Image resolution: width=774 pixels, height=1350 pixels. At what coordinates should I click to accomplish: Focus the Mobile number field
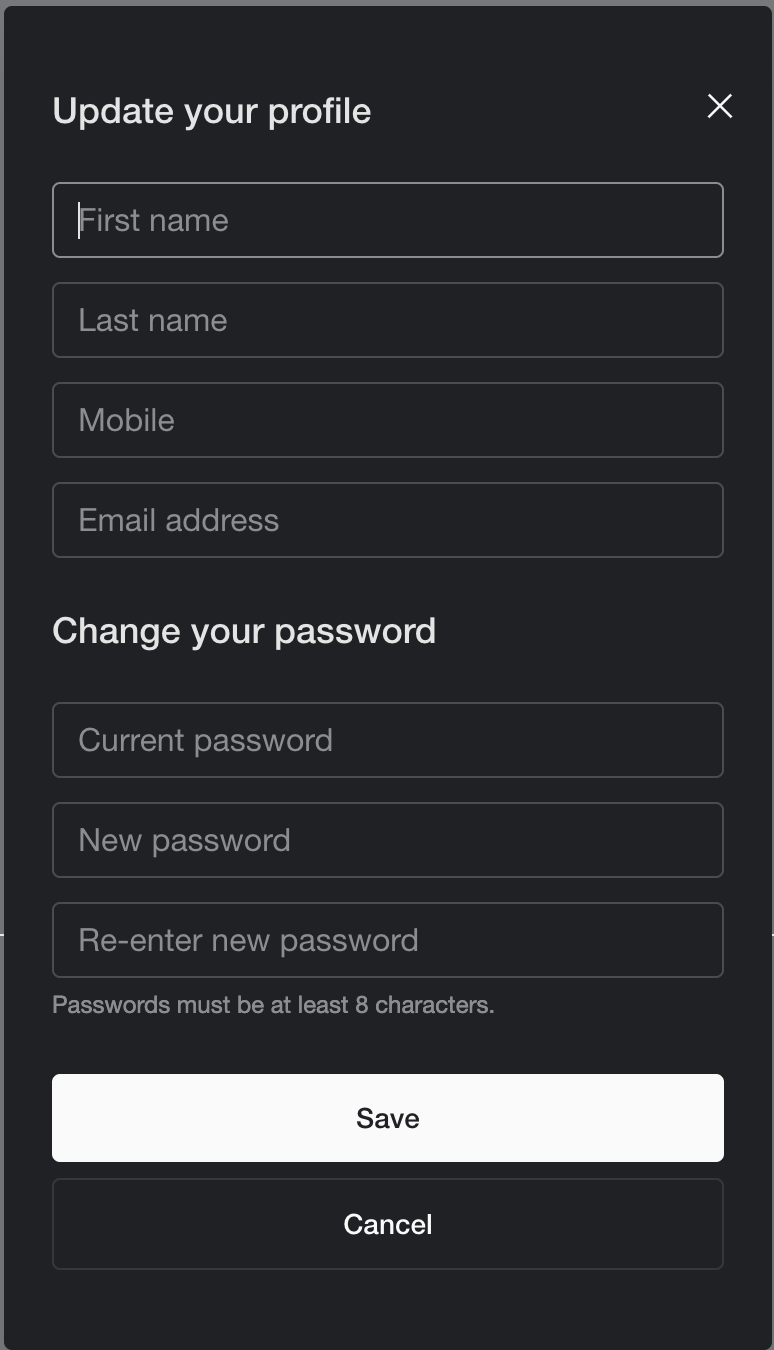coord(388,420)
